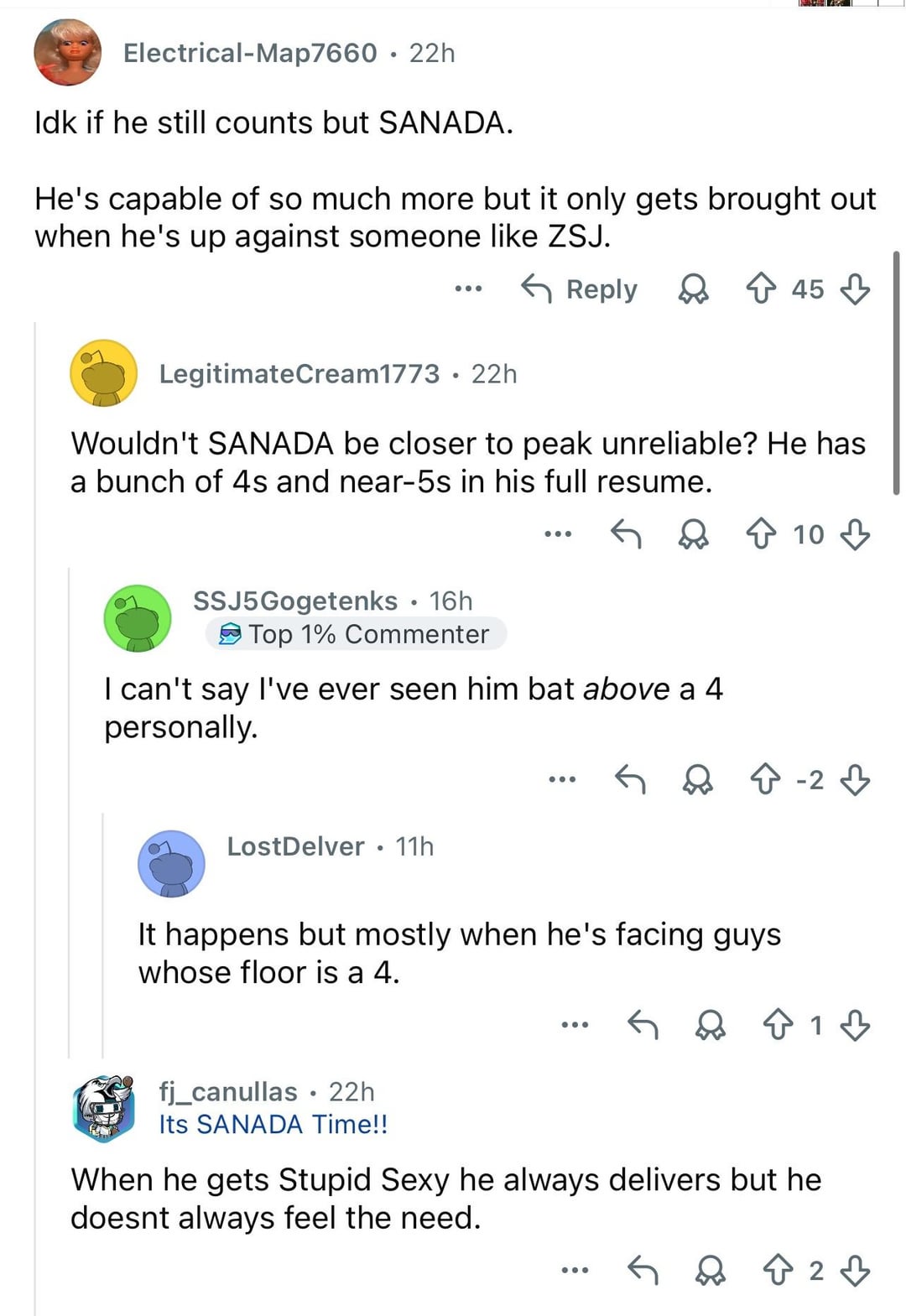Reply to LegitimateCream1773's comment
The height and width of the screenshot is (1316, 906).
[x=626, y=533]
